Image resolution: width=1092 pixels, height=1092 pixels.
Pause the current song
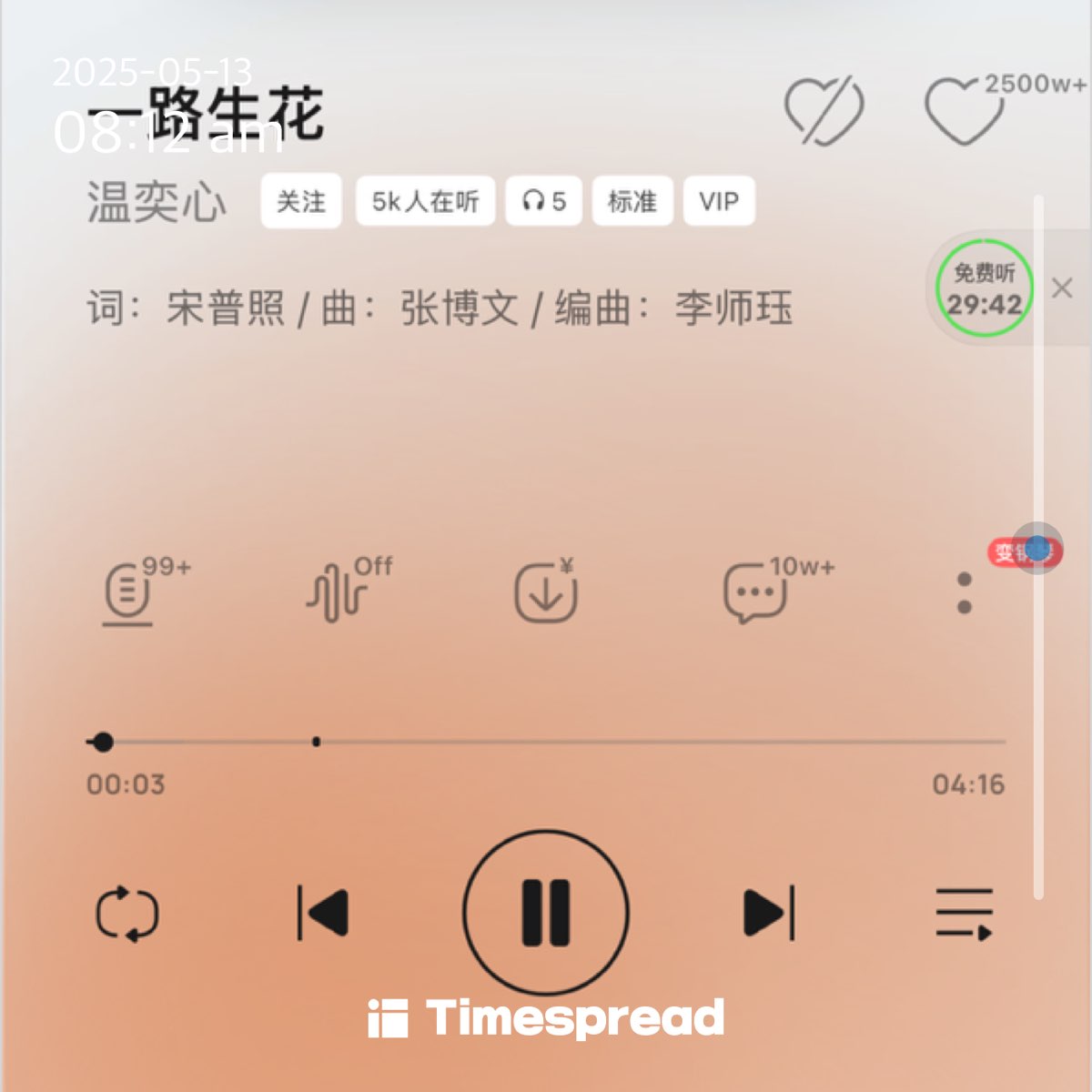546,912
